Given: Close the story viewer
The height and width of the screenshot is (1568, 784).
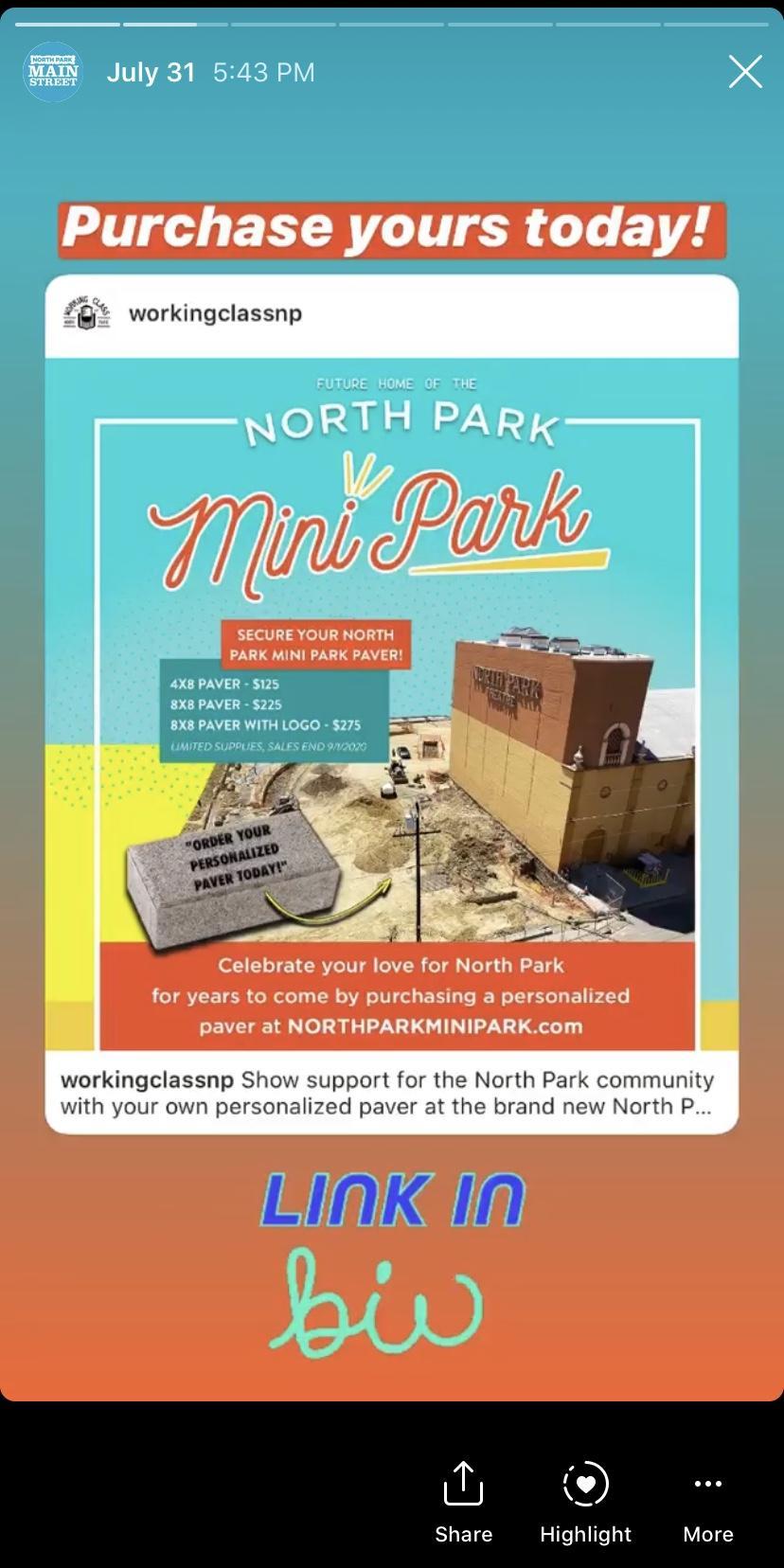Looking at the screenshot, I should click(745, 72).
